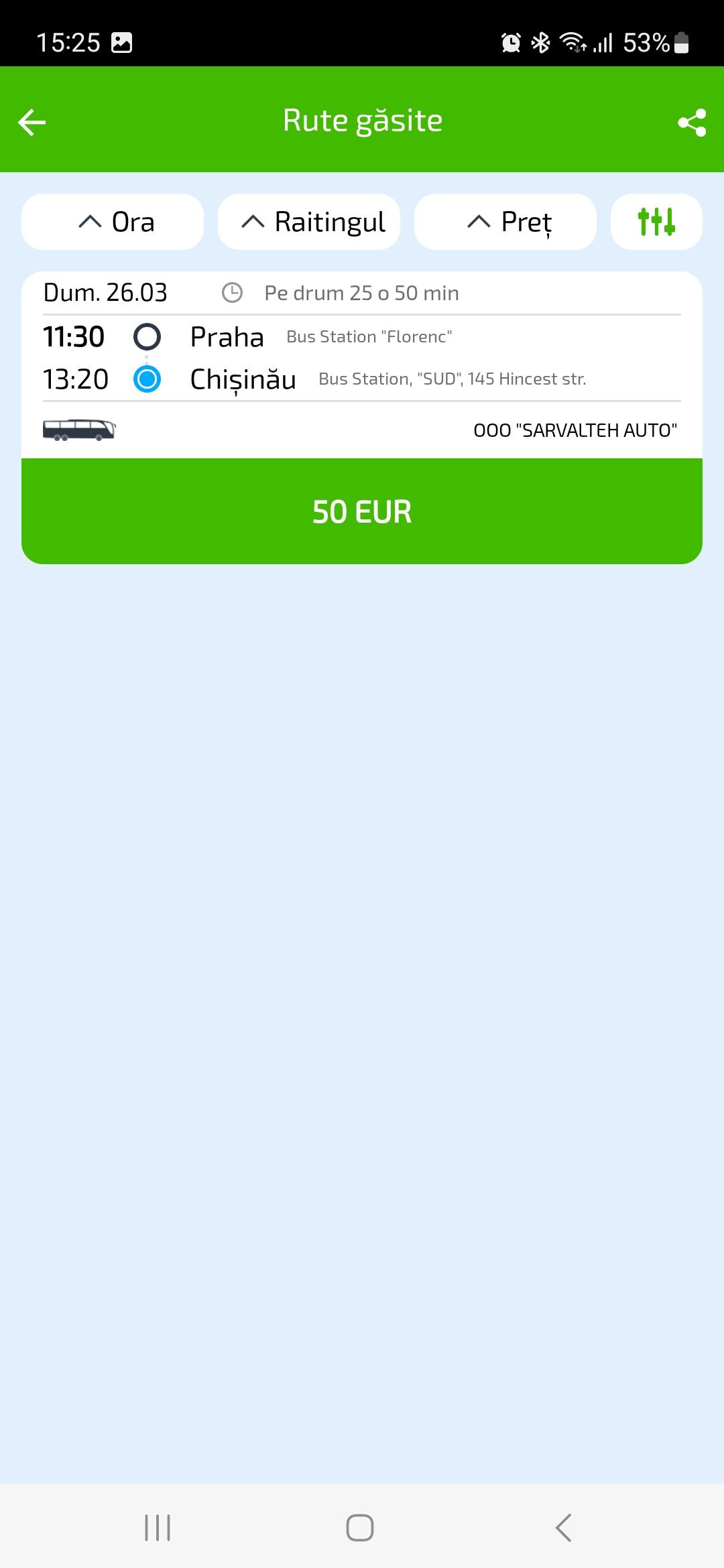Go back using the header arrow
This screenshot has height=1568, width=724.
32,122
